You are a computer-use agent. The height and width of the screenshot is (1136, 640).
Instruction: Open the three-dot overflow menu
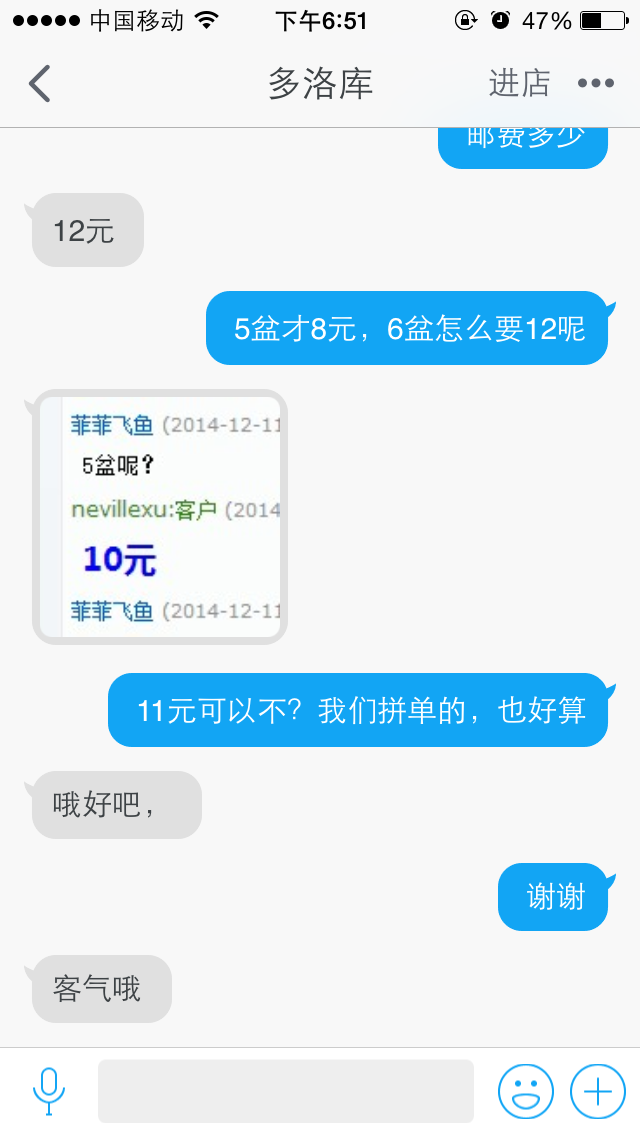(x=596, y=83)
